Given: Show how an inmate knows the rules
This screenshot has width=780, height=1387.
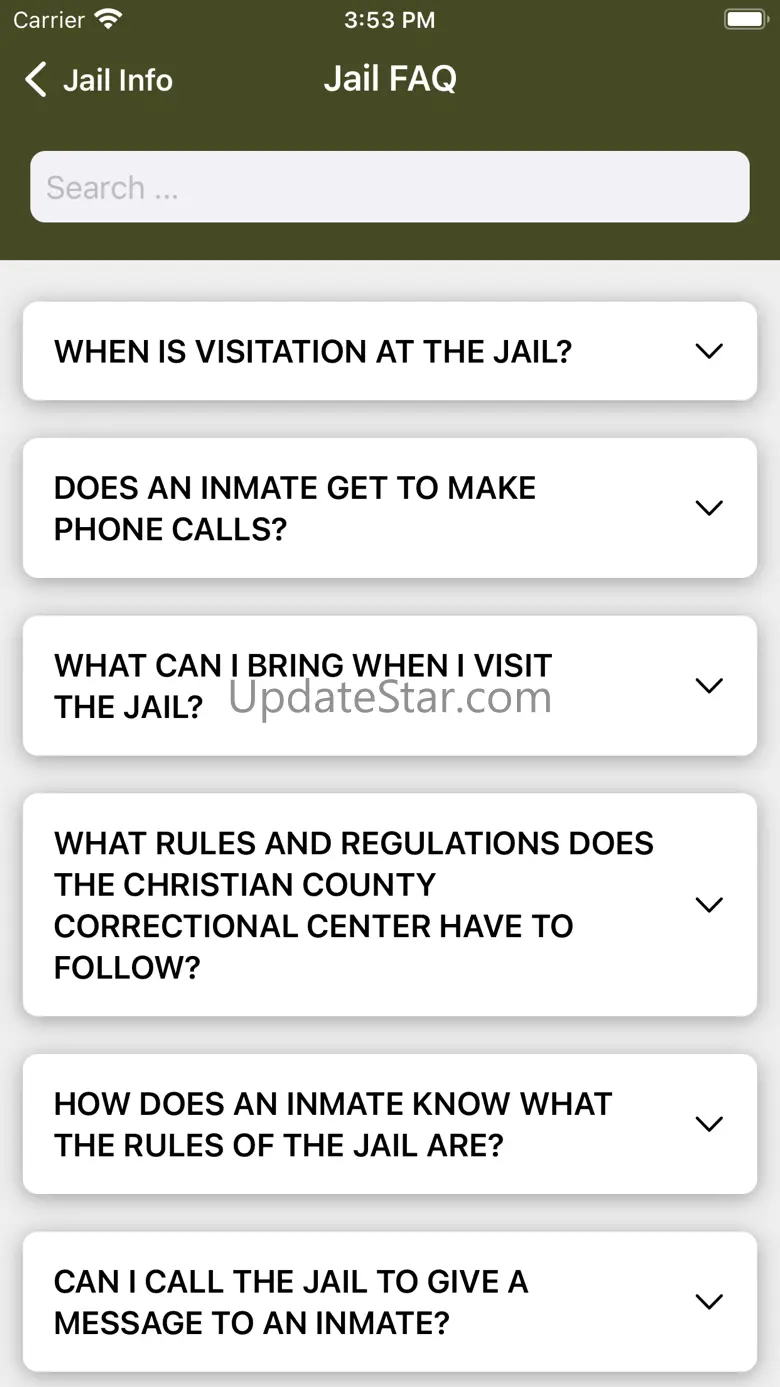Looking at the screenshot, I should (389, 1124).
